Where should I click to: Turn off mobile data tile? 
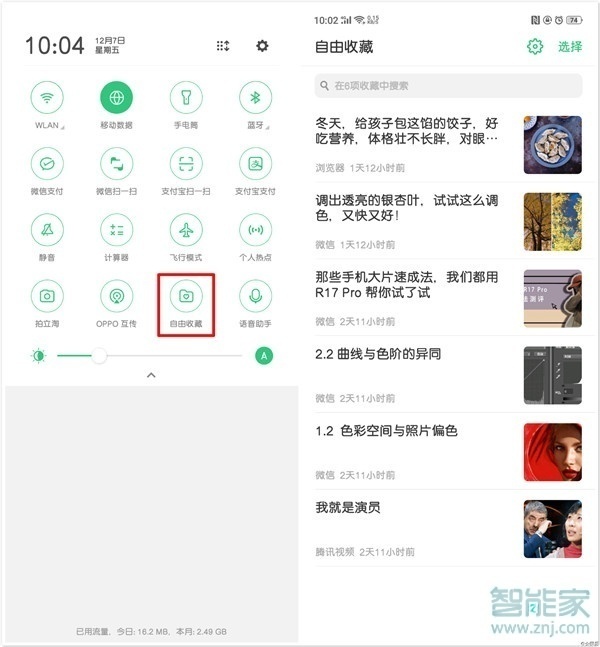pos(116,98)
